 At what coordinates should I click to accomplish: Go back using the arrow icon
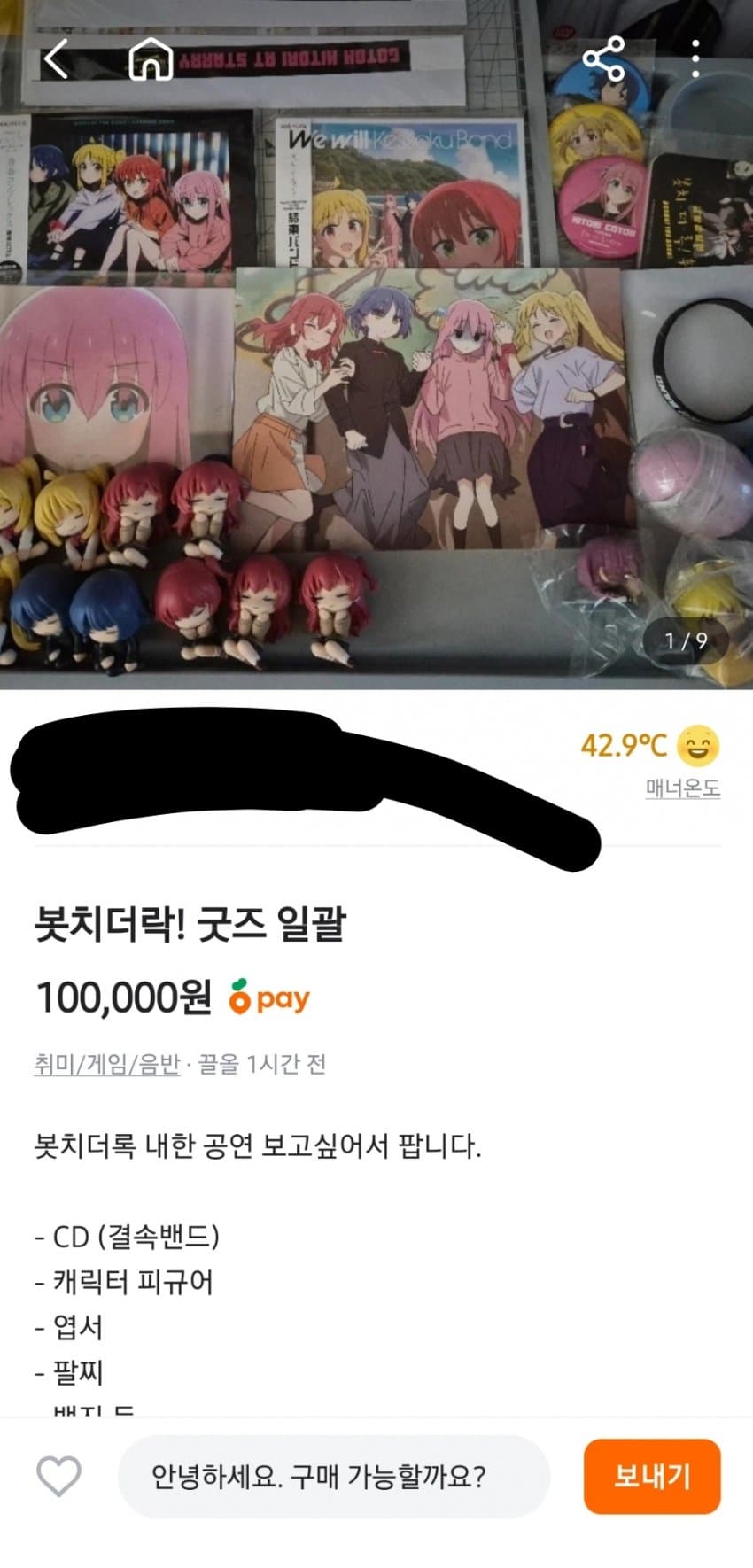tap(57, 60)
